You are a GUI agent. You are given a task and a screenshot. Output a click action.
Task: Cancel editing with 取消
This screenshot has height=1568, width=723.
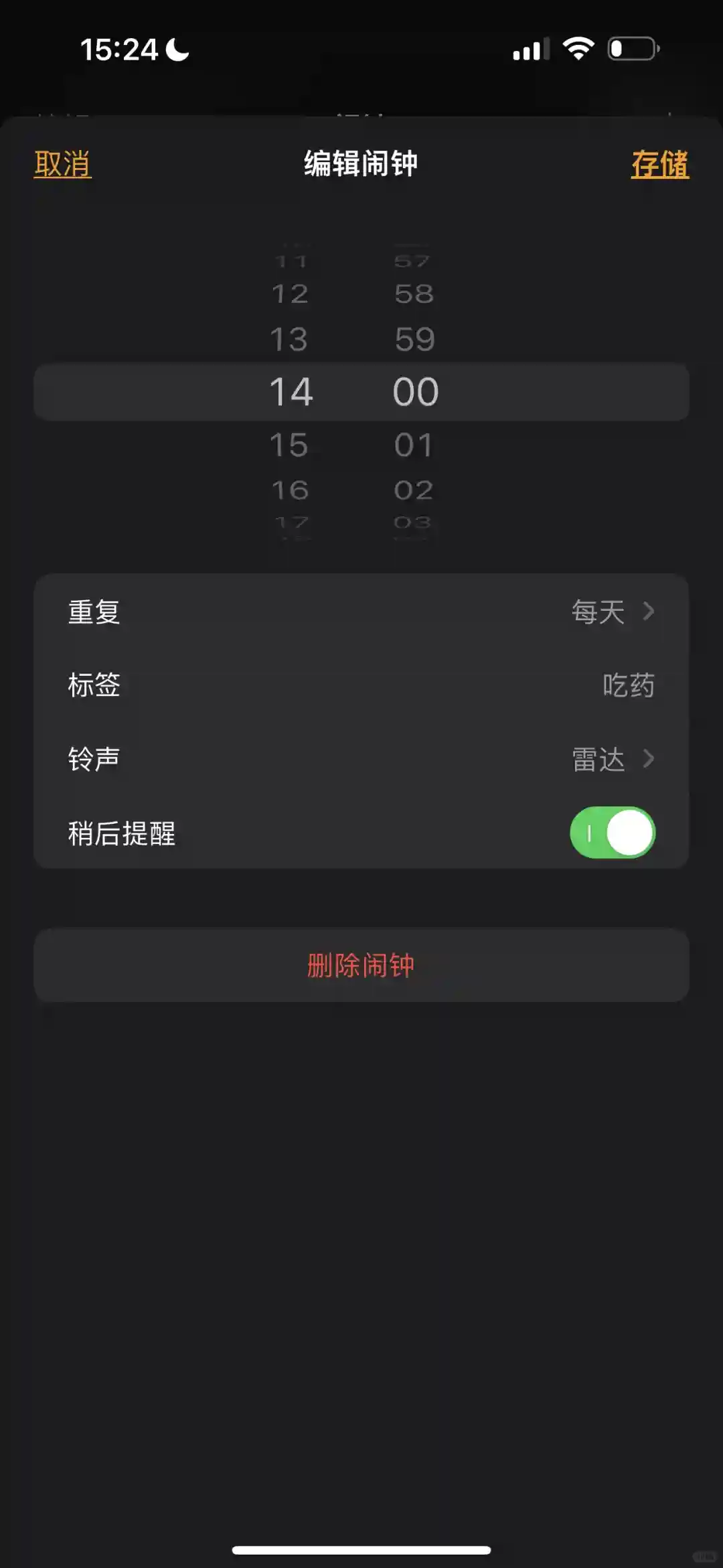click(x=62, y=164)
